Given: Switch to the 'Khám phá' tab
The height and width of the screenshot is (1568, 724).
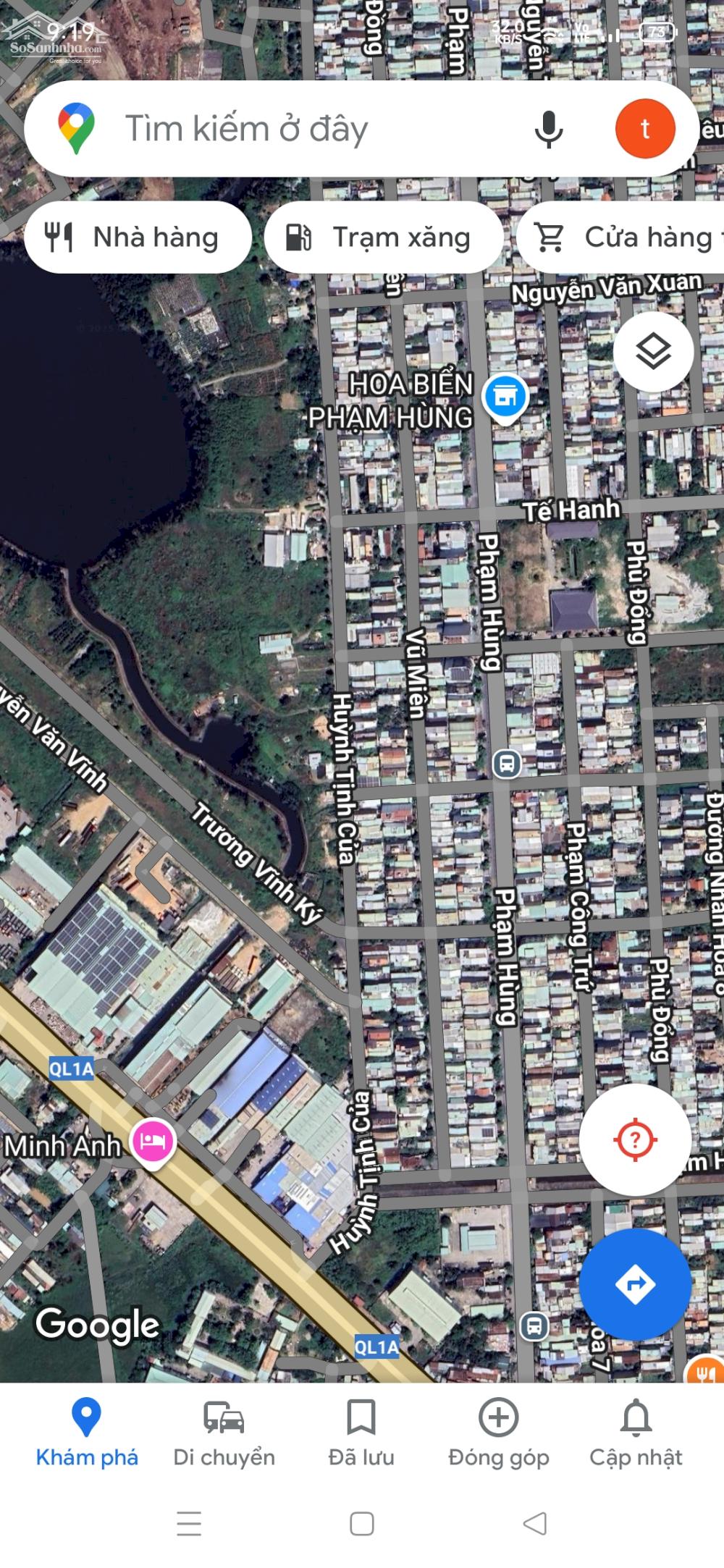Looking at the screenshot, I should [x=87, y=1433].
